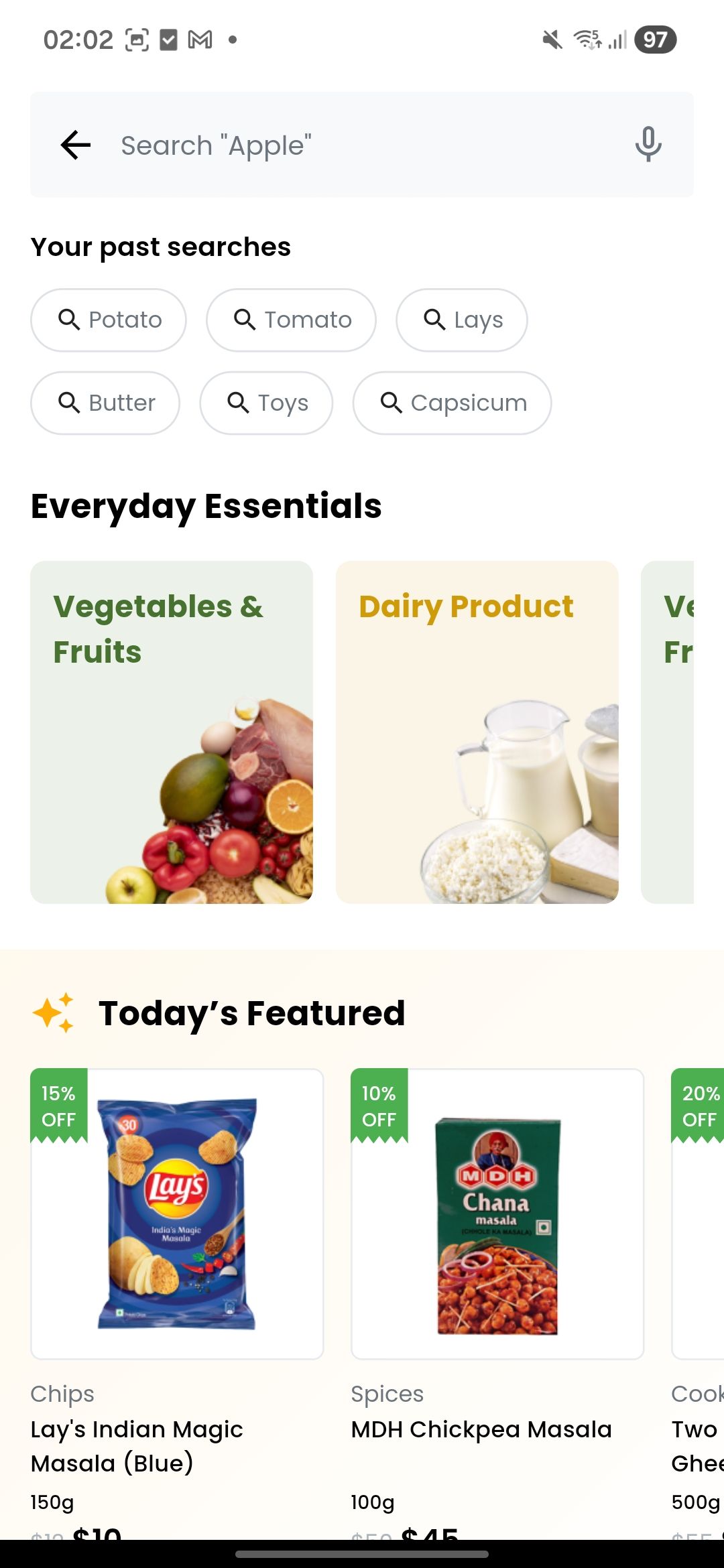724x1568 pixels.
Task: Tap the Lays past search chip
Action: 462,320
